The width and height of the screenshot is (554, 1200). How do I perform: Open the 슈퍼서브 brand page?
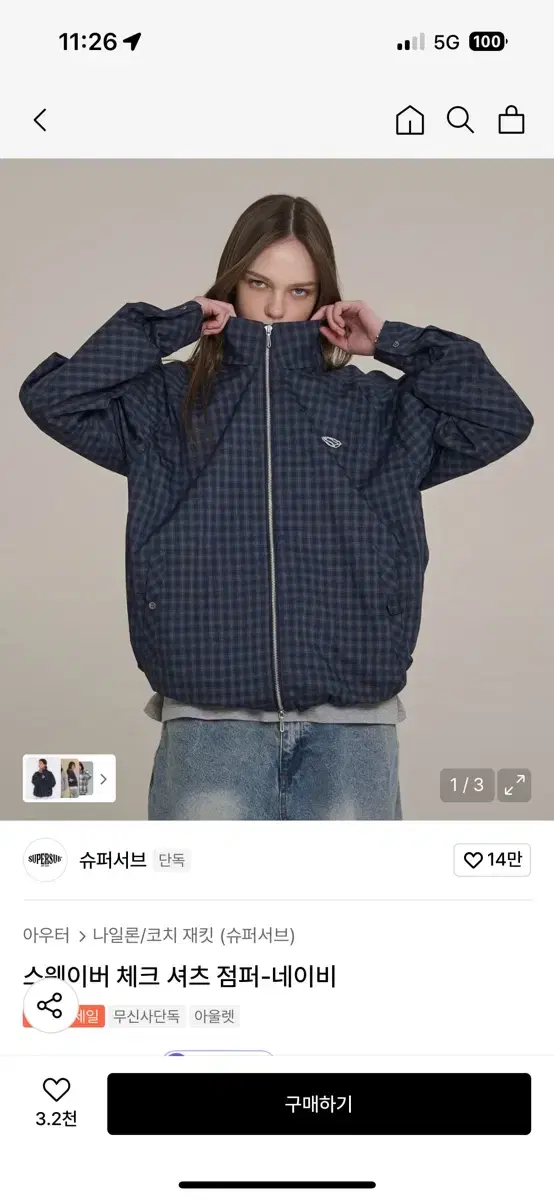pyautogui.click(x=113, y=860)
